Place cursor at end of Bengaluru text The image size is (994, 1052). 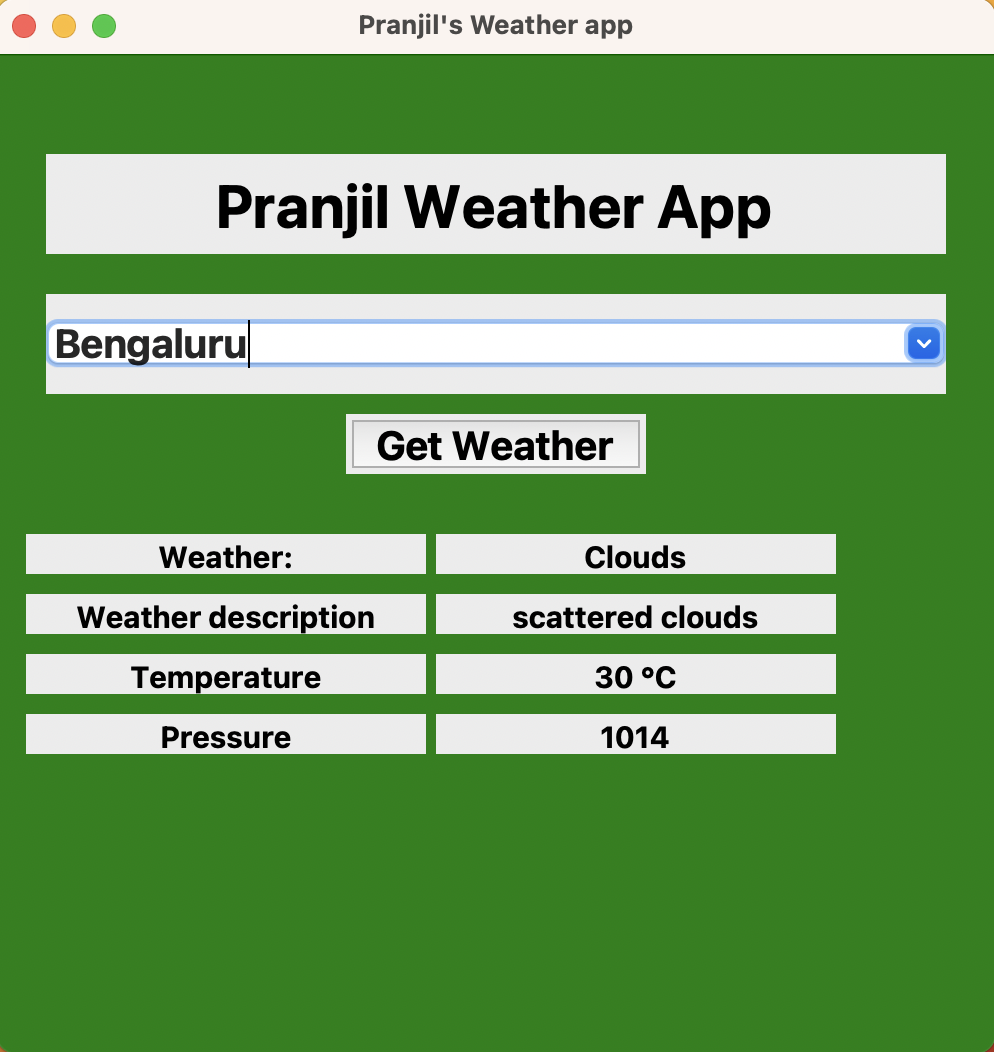[248, 343]
